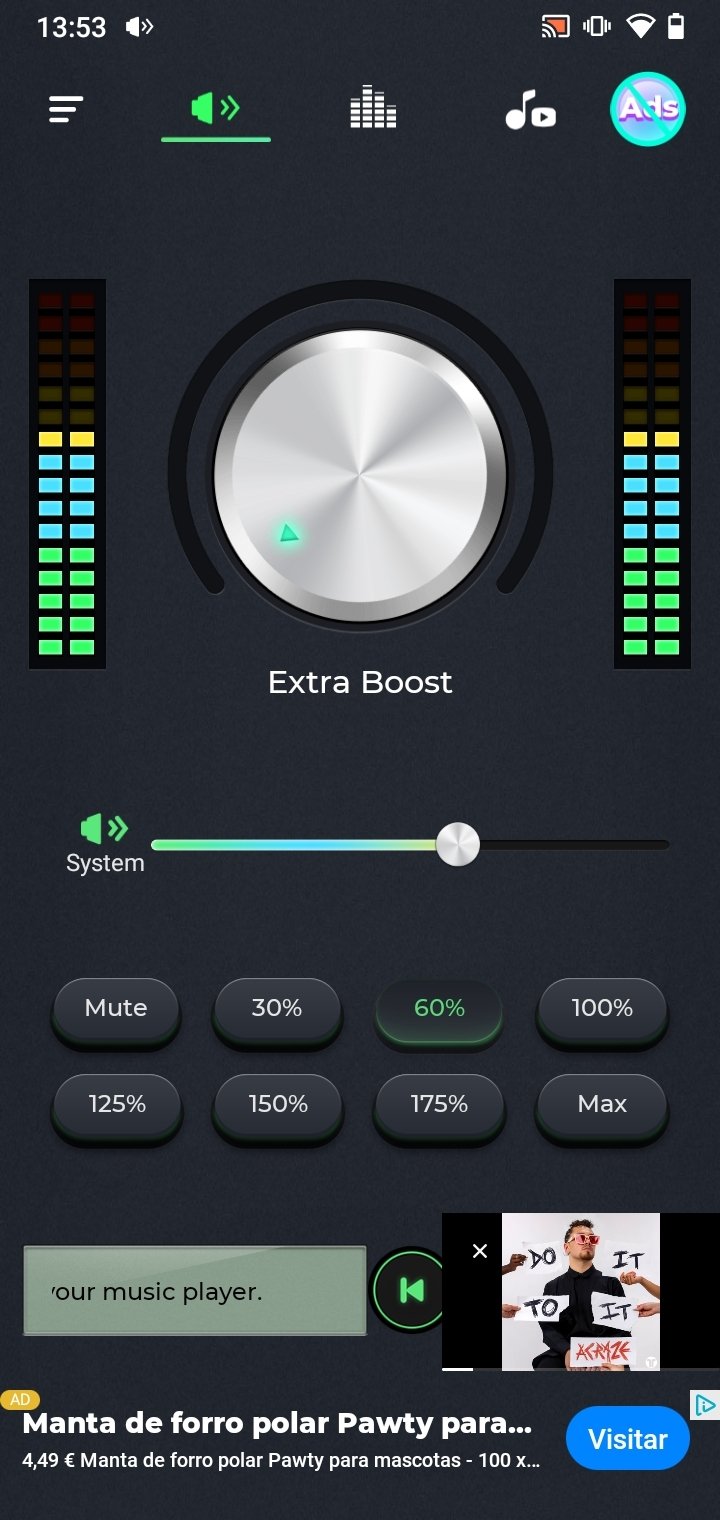Image resolution: width=720 pixels, height=1520 pixels.
Task: Open the AdChoices info icon
Action: click(705, 1405)
